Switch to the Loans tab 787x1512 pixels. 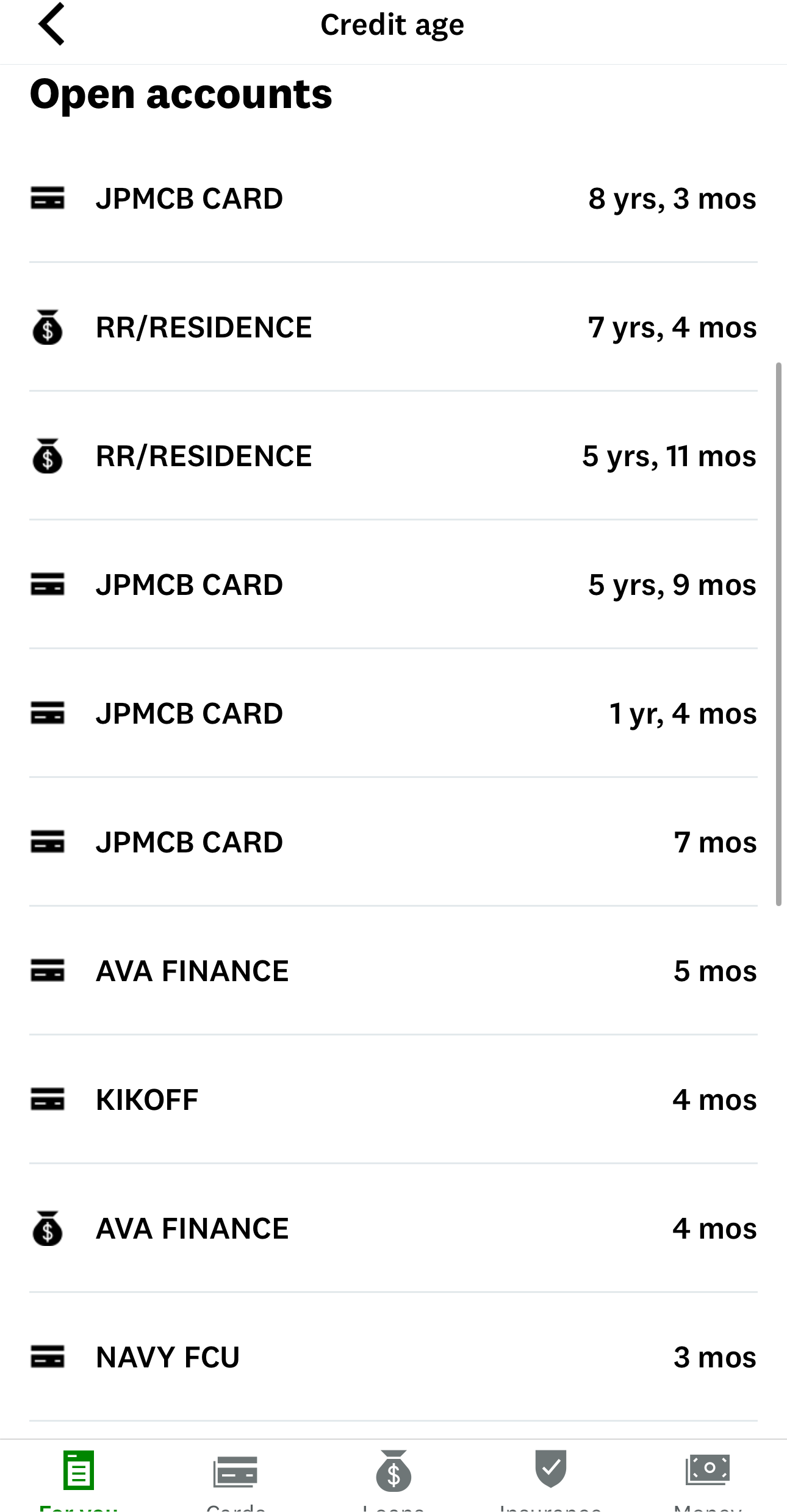point(393,1477)
